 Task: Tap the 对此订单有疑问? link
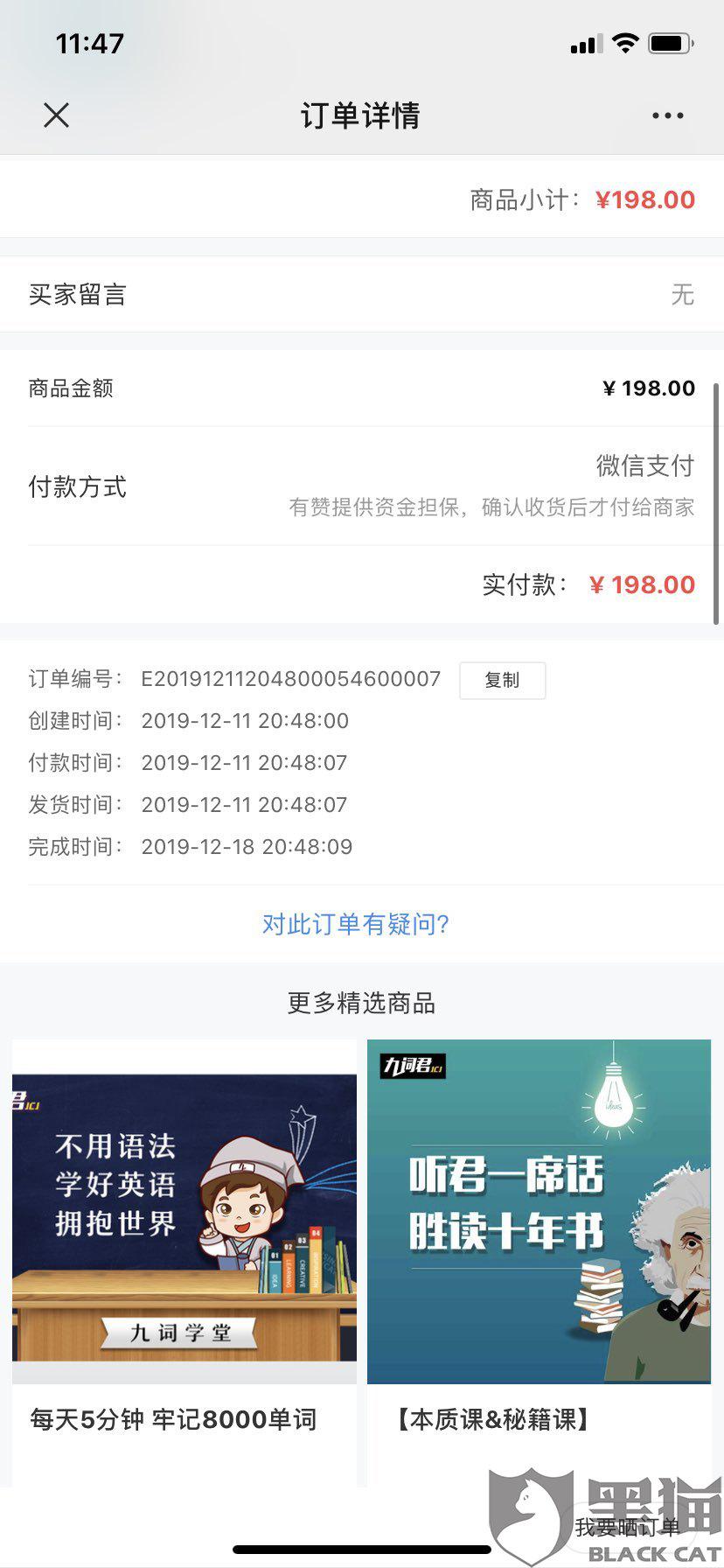[356, 924]
